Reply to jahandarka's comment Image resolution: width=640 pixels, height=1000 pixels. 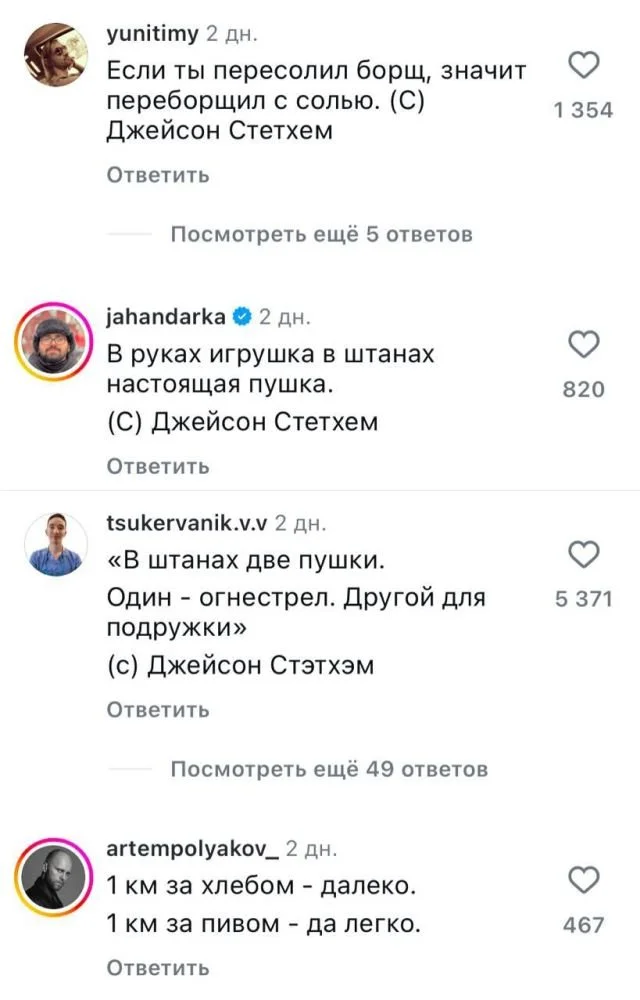[158, 466]
